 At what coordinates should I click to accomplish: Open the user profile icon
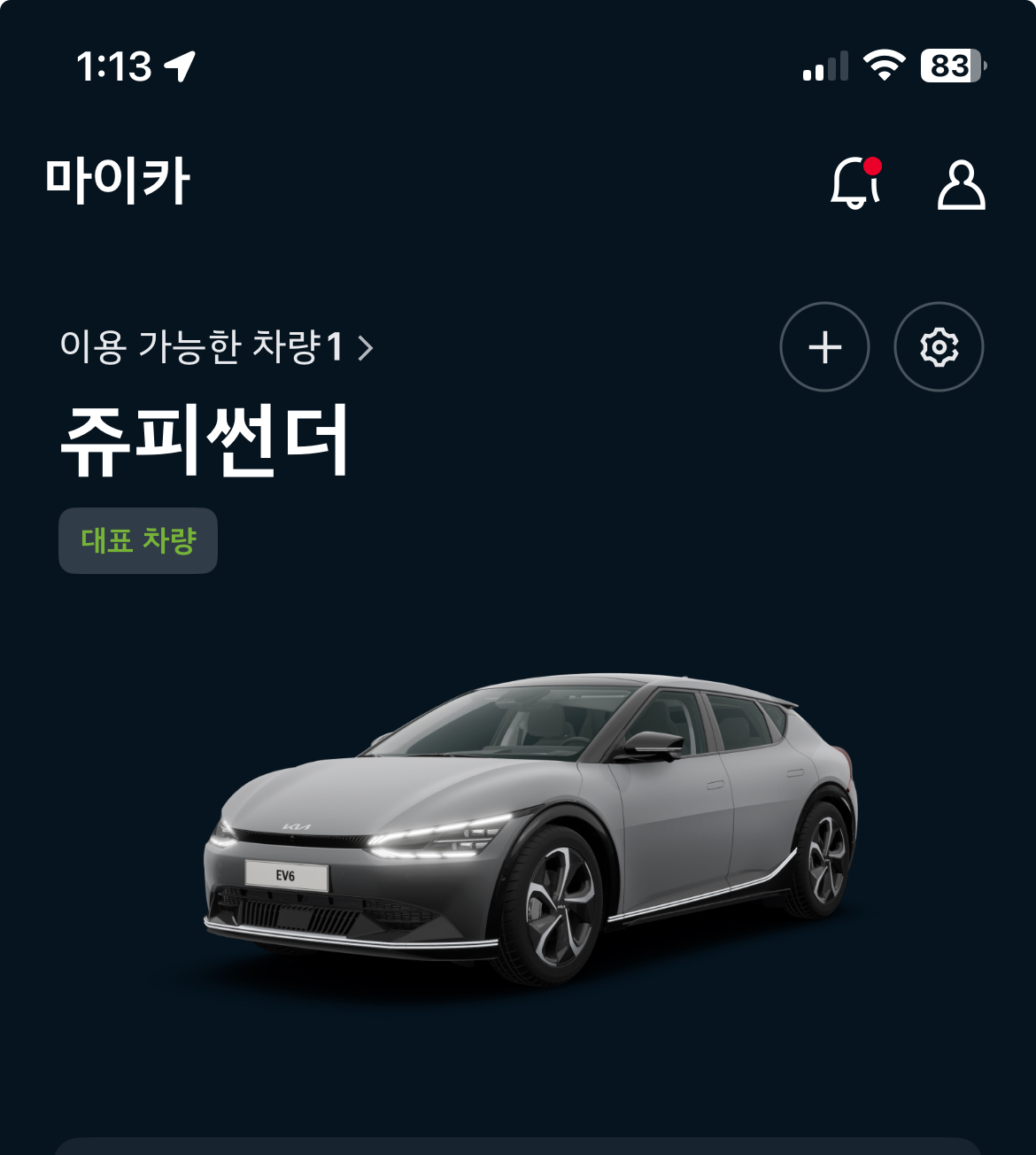click(961, 184)
